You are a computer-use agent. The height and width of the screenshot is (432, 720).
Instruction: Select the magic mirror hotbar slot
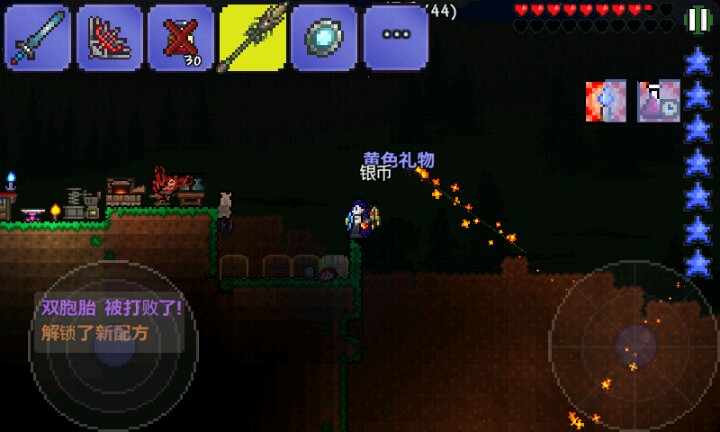324,37
